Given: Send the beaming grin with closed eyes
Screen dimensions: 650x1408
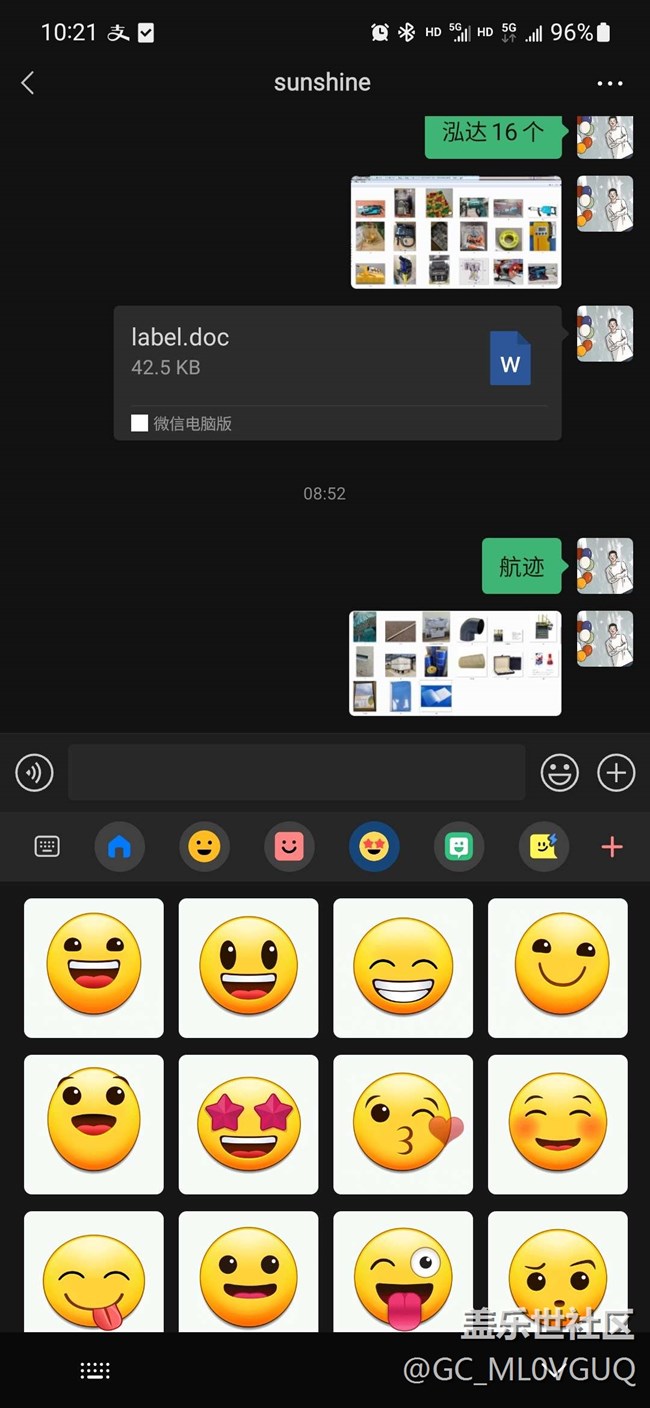Looking at the screenshot, I should click(403, 967).
